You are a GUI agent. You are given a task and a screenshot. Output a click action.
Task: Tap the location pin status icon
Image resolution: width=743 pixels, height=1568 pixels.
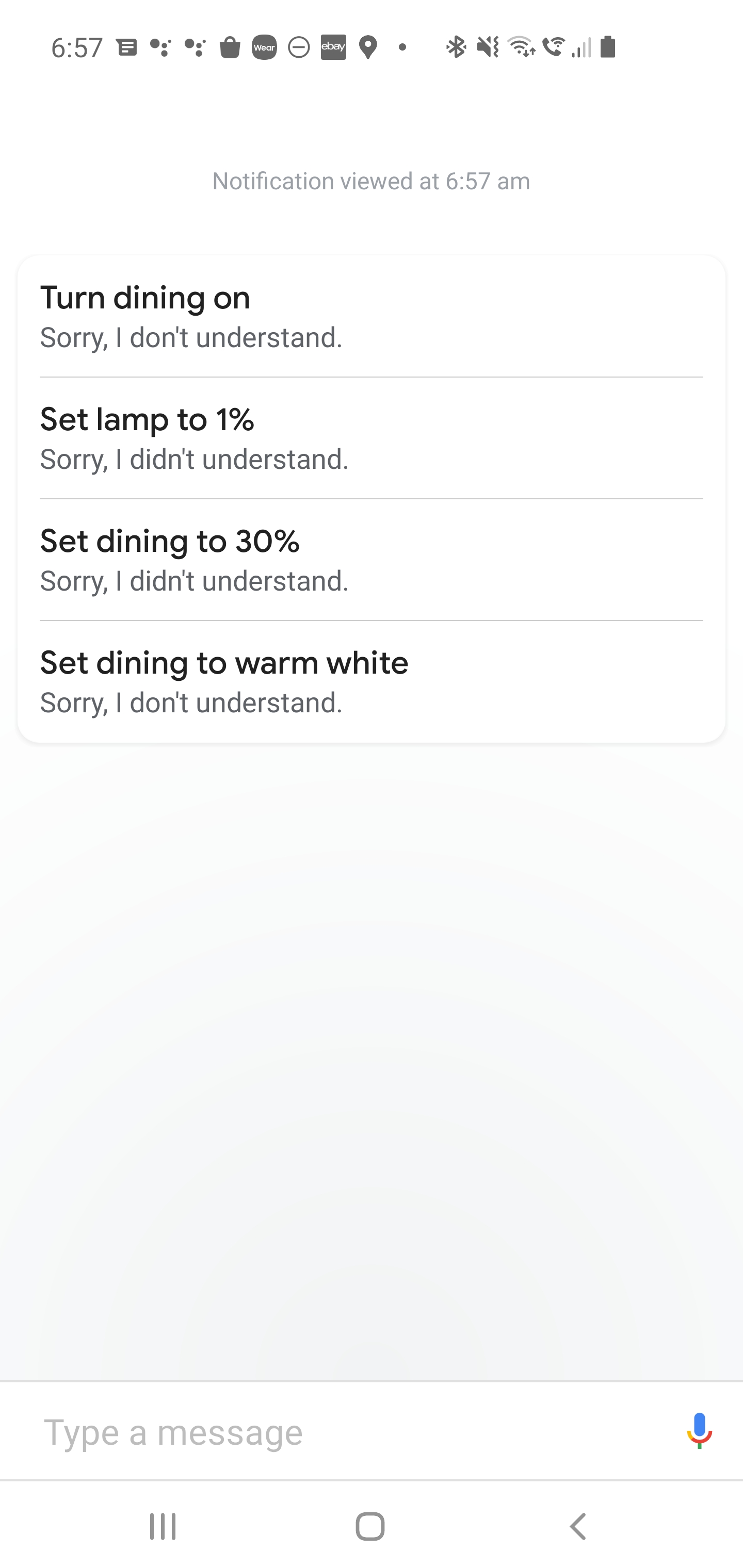tap(368, 47)
